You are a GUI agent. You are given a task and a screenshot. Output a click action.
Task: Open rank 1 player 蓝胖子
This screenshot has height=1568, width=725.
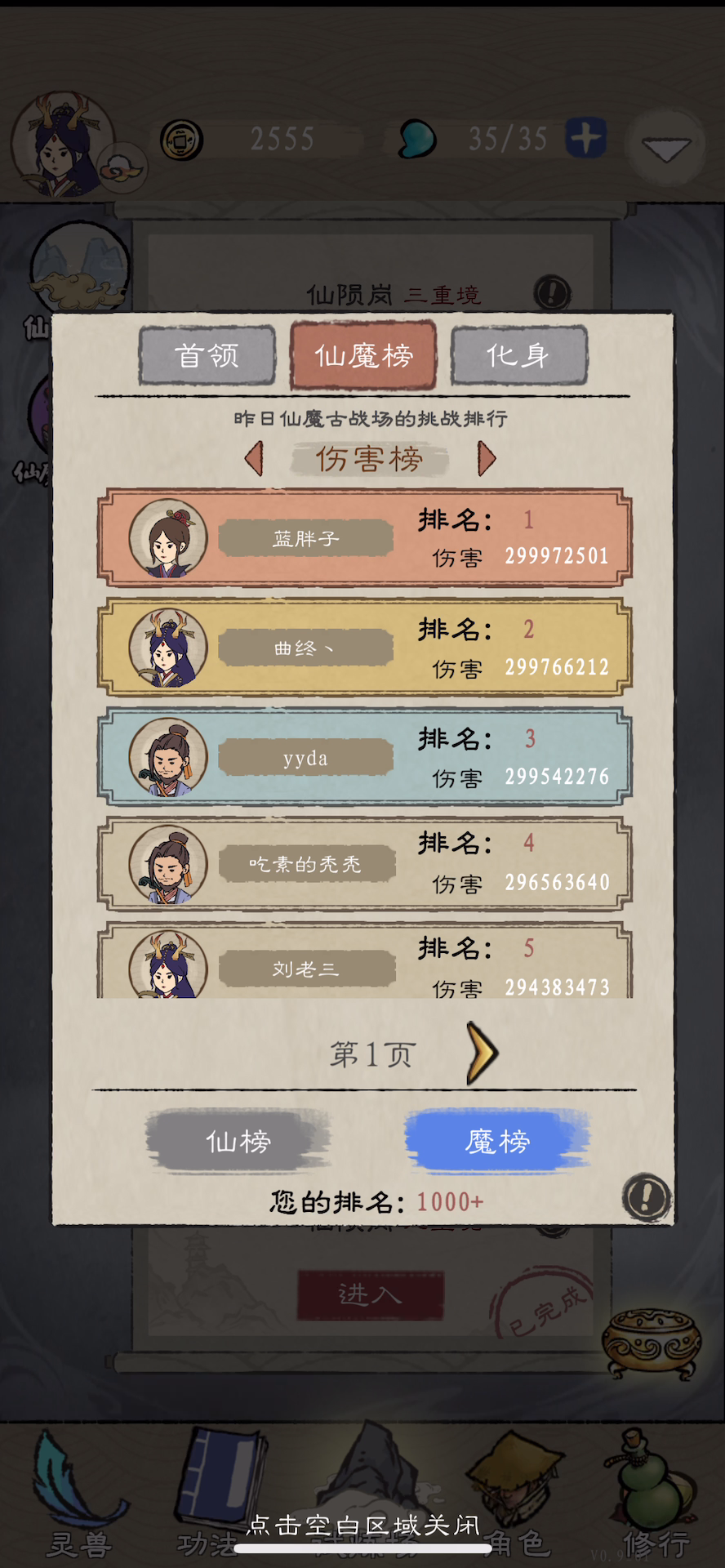click(x=364, y=538)
